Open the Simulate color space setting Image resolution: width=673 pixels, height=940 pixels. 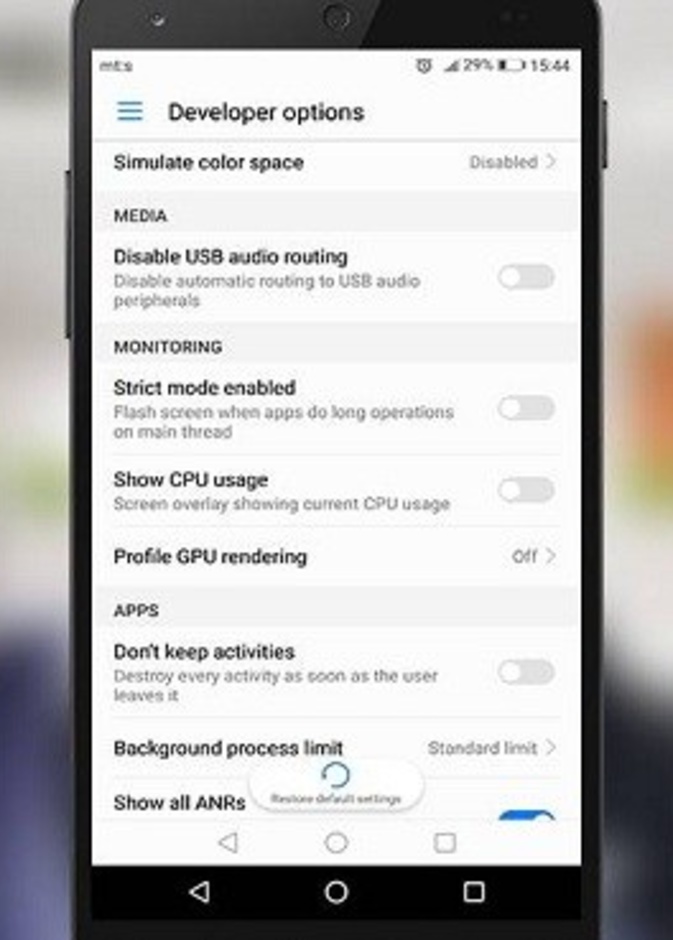click(x=333, y=162)
